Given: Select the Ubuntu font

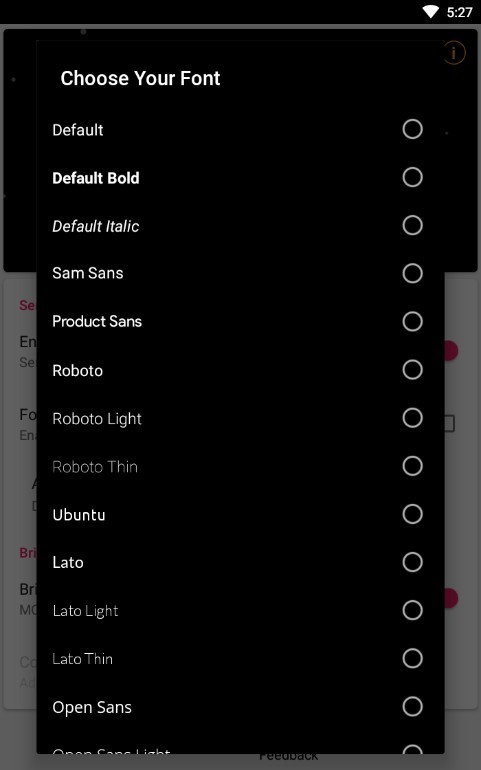Looking at the screenshot, I should pos(240,514).
